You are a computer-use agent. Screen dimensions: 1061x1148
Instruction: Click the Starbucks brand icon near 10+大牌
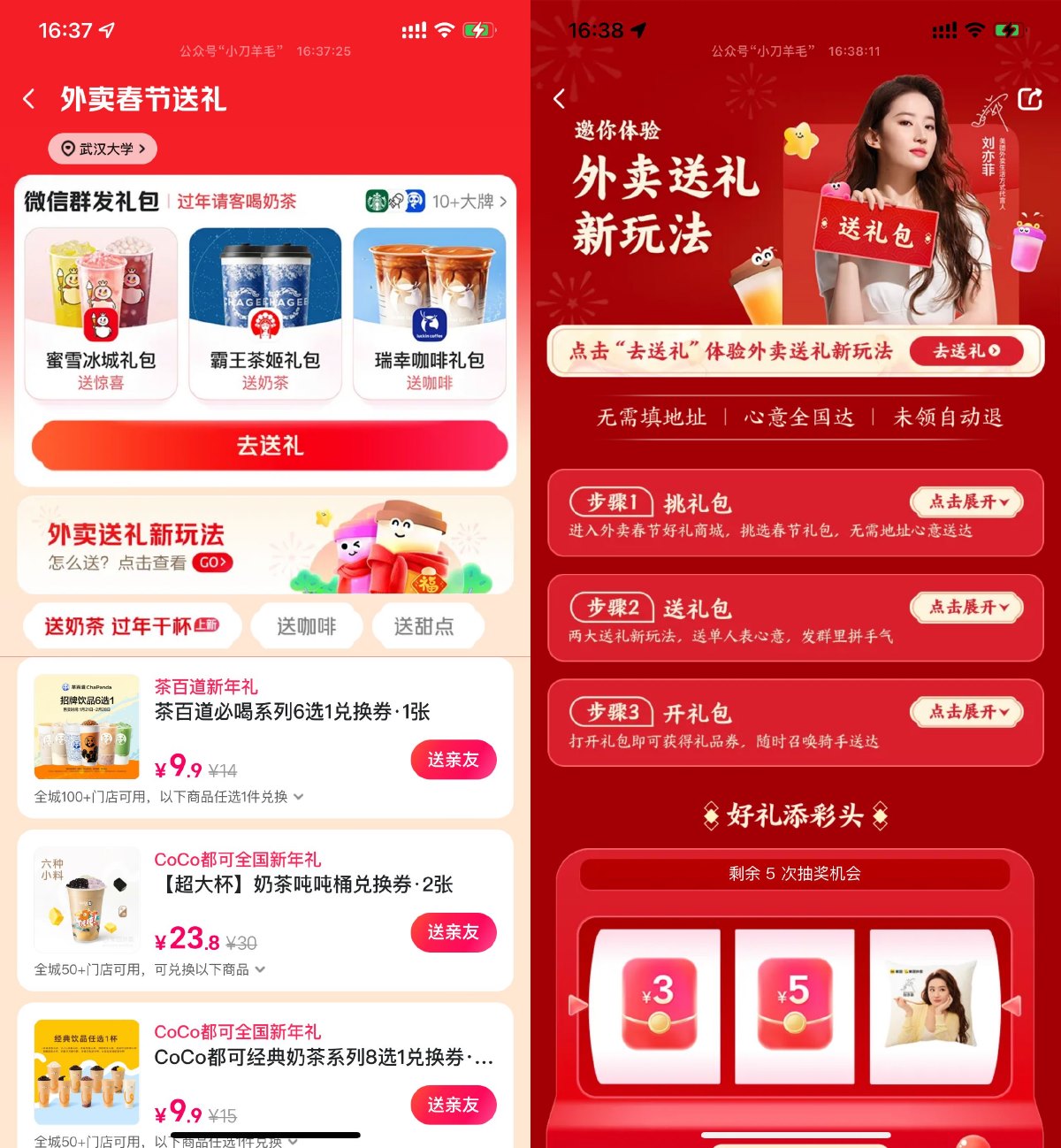[x=376, y=202]
